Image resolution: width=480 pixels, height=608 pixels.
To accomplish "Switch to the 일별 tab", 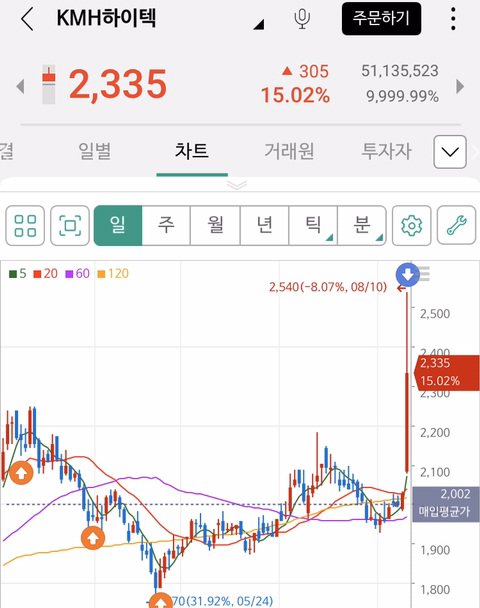I will [95, 151].
